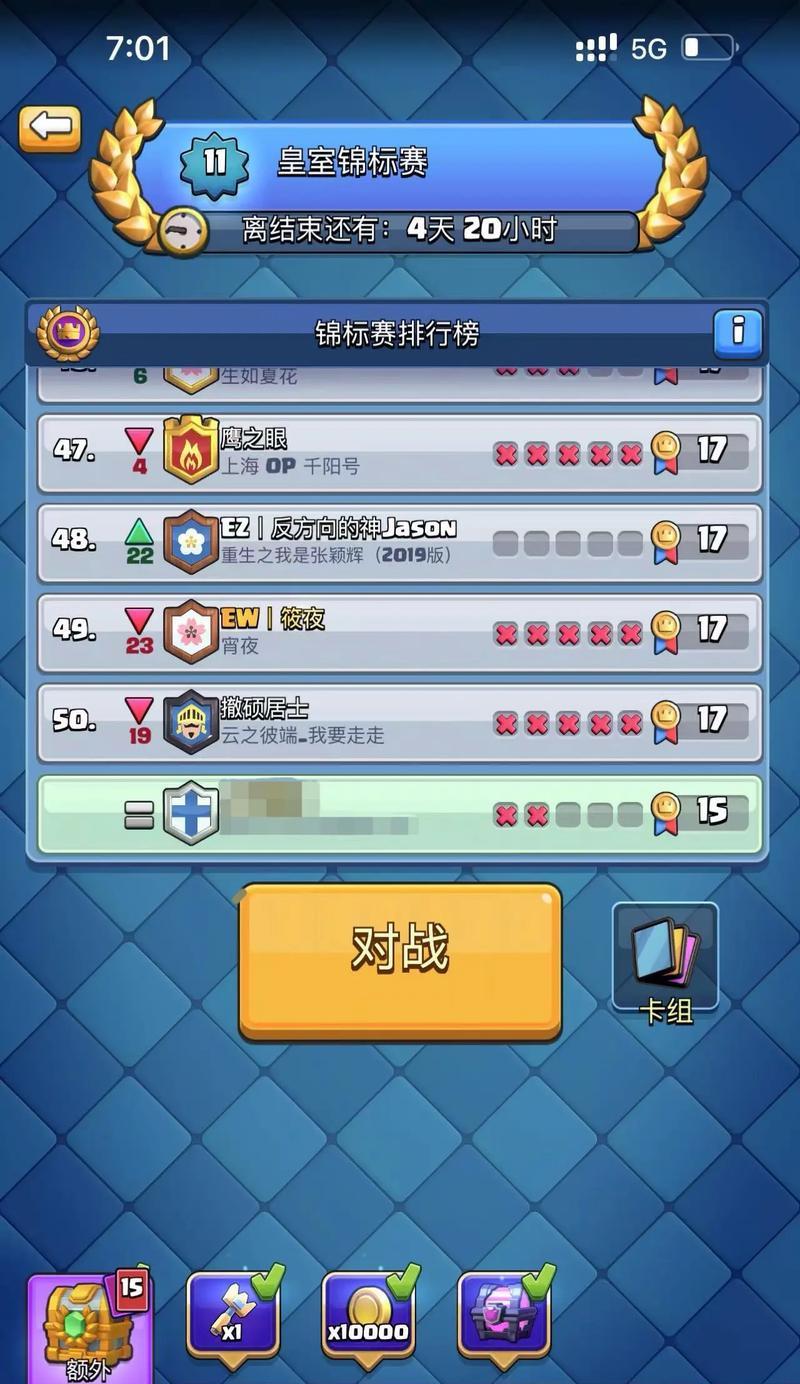Open player EZ | 反方向的神Jason at rank 48

400,543
